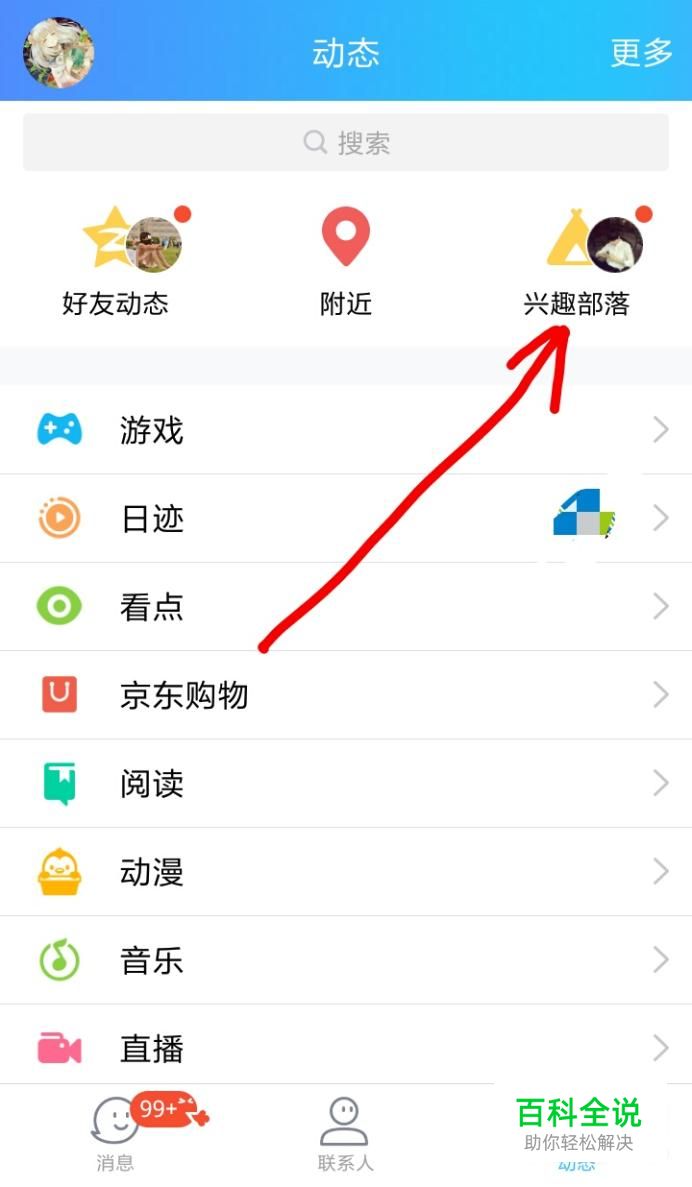The height and width of the screenshot is (1187, 692).
Task: Open the 动漫 row
Action: 346,872
